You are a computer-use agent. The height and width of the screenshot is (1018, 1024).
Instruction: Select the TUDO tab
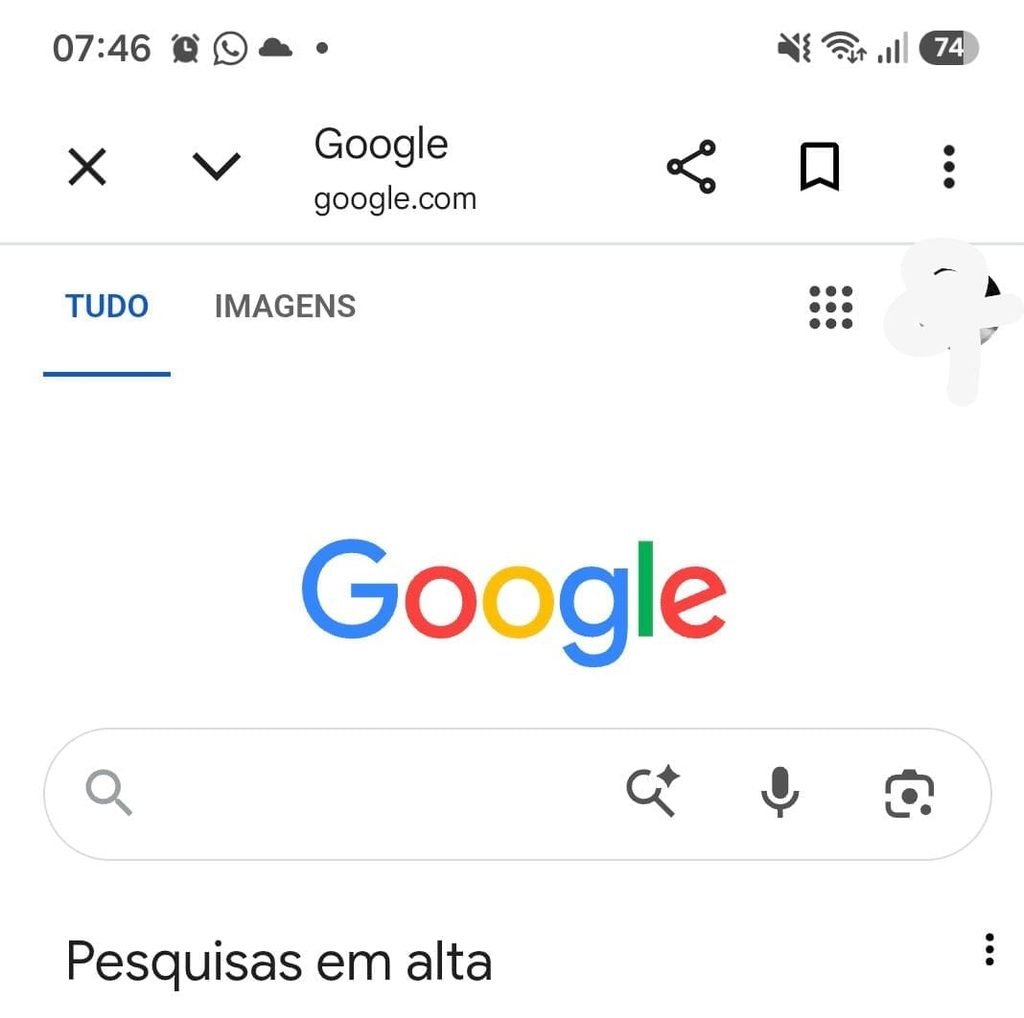[107, 306]
